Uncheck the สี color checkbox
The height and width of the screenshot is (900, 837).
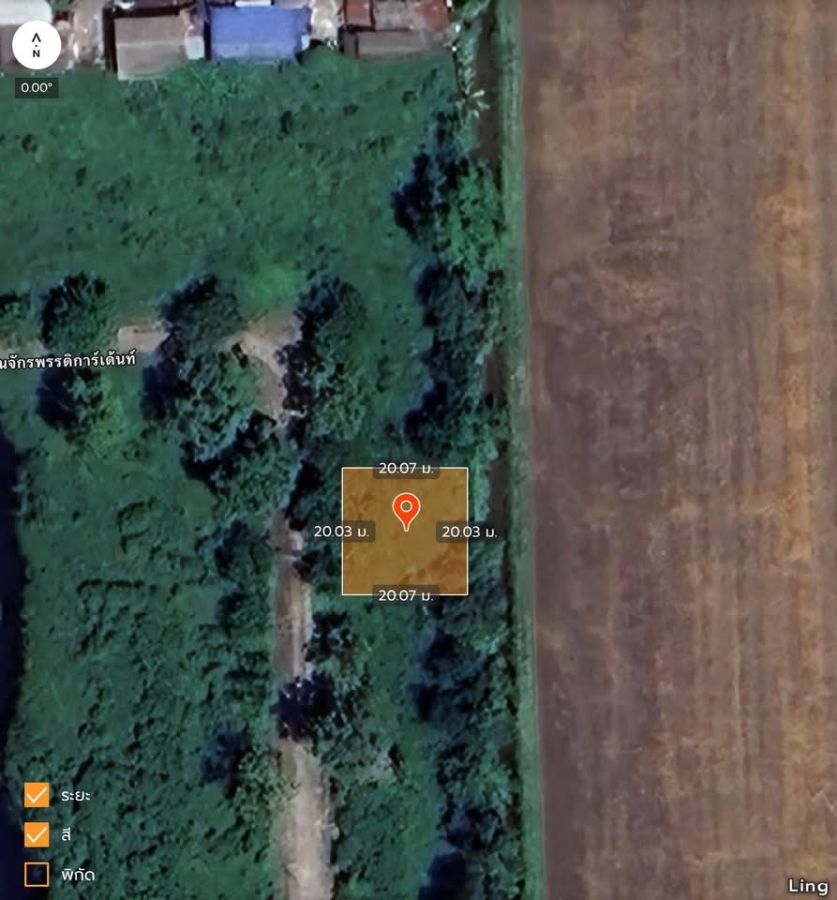point(37,835)
